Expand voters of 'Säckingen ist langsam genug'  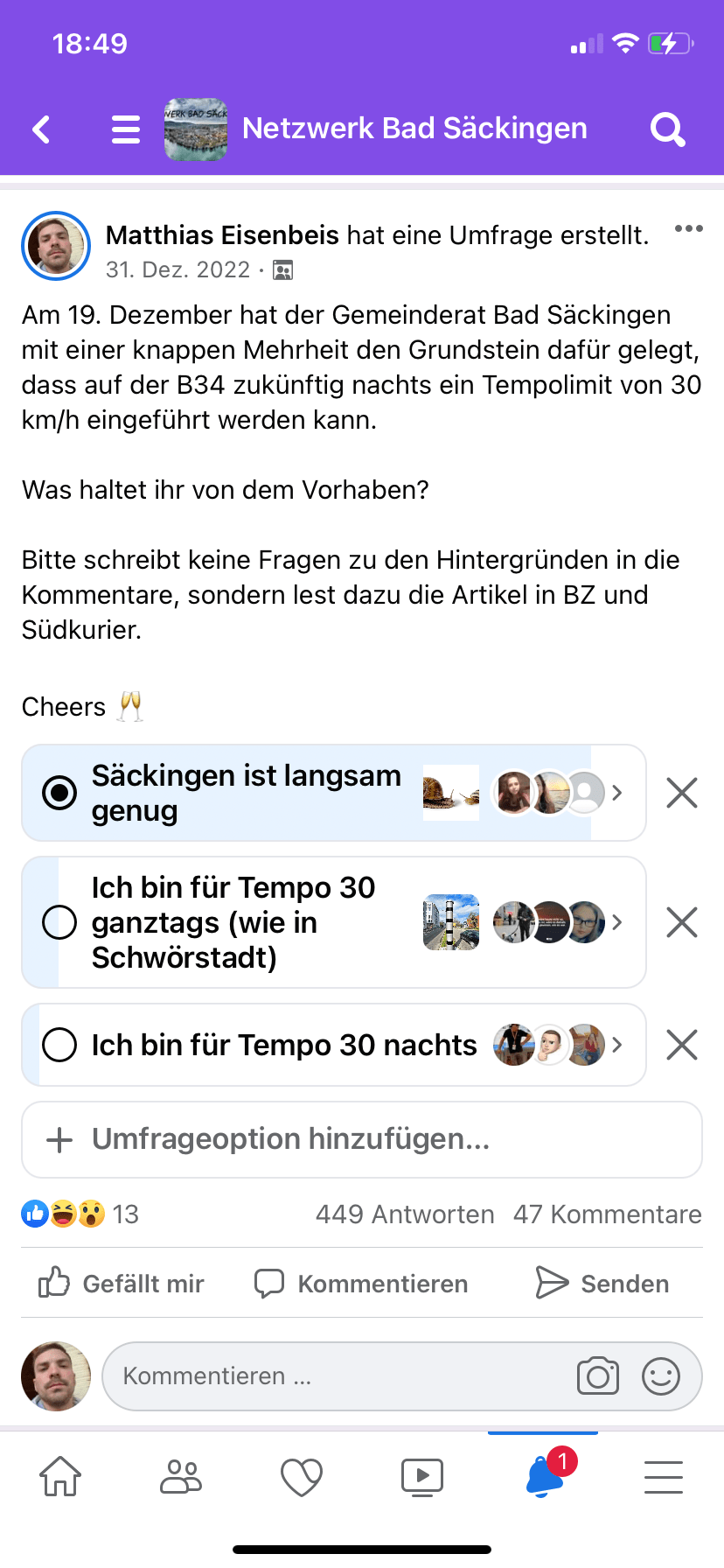617,792
